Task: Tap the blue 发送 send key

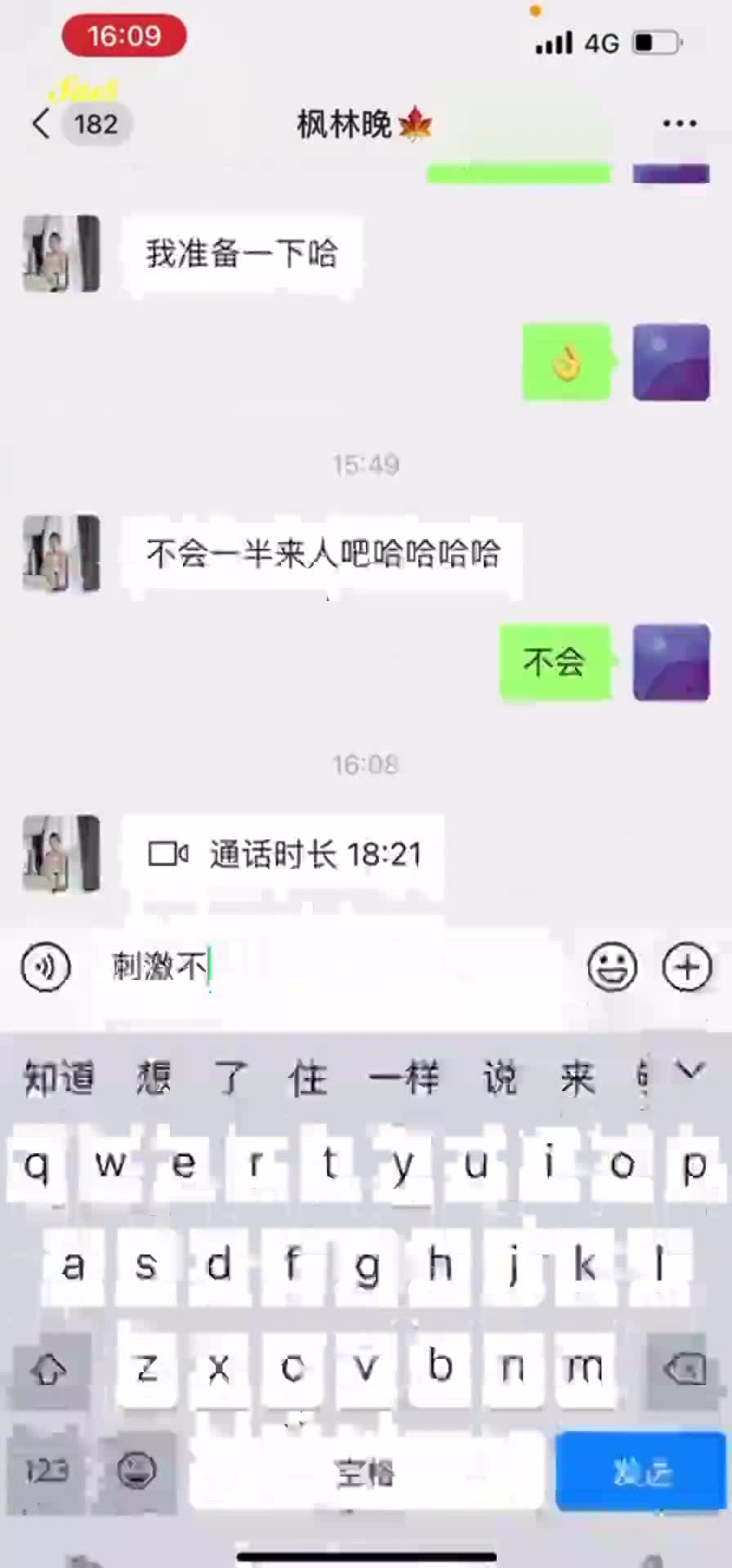Action: pyautogui.click(x=641, y=1472)
